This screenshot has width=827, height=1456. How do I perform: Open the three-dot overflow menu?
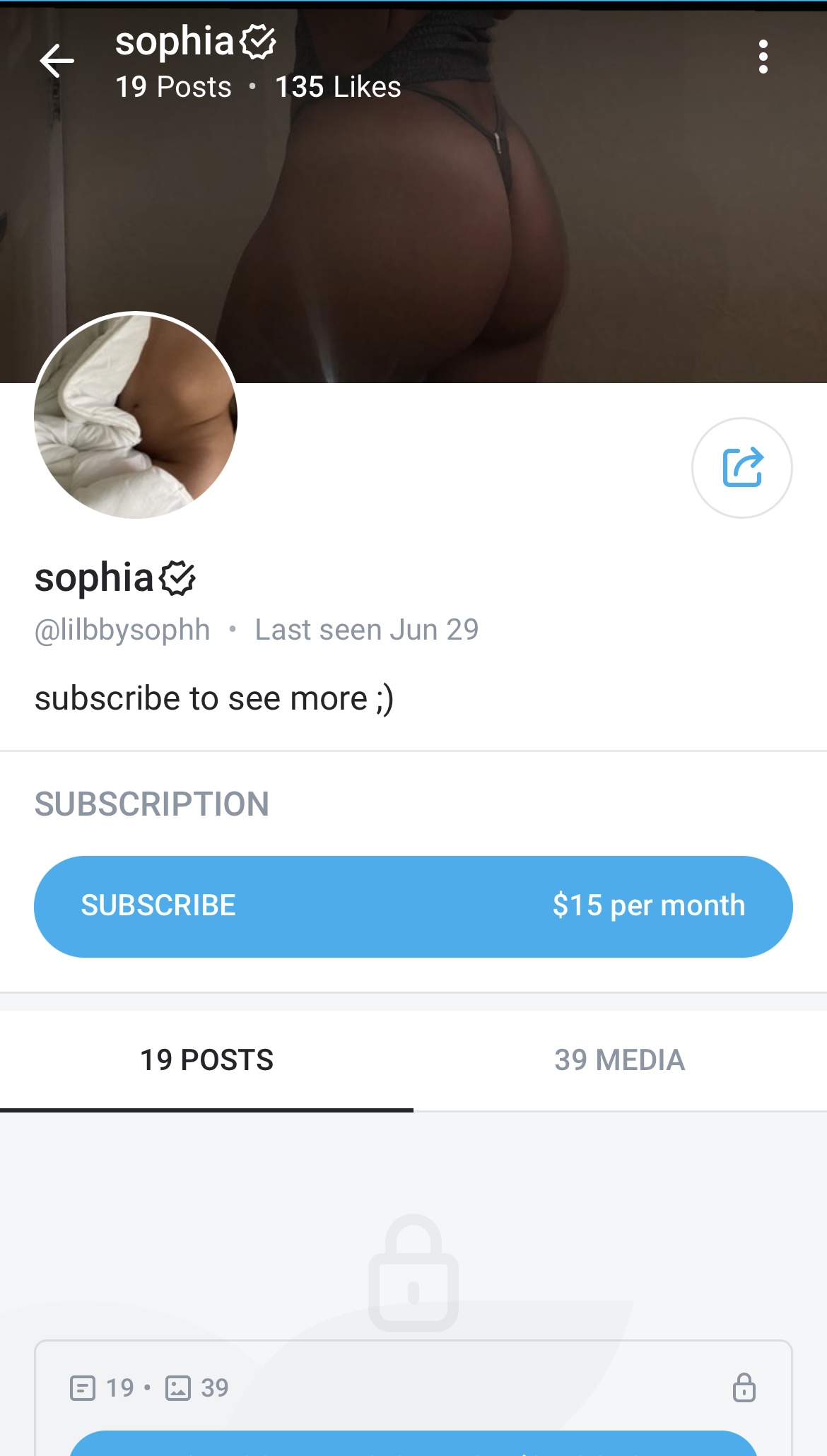click(x=763, y=57)
